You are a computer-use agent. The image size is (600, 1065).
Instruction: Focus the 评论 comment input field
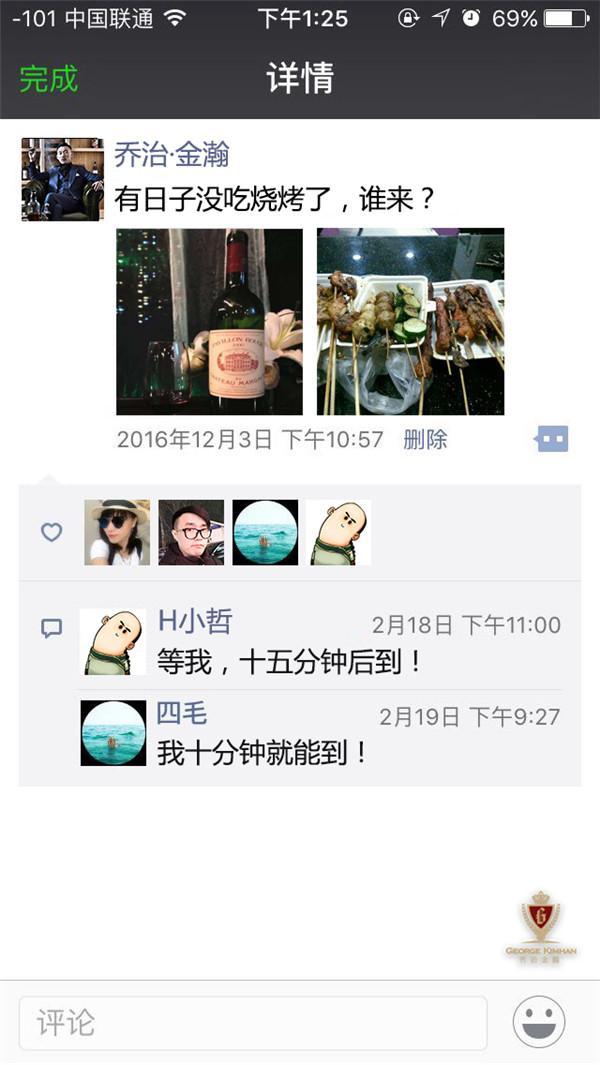point(252,1023)
